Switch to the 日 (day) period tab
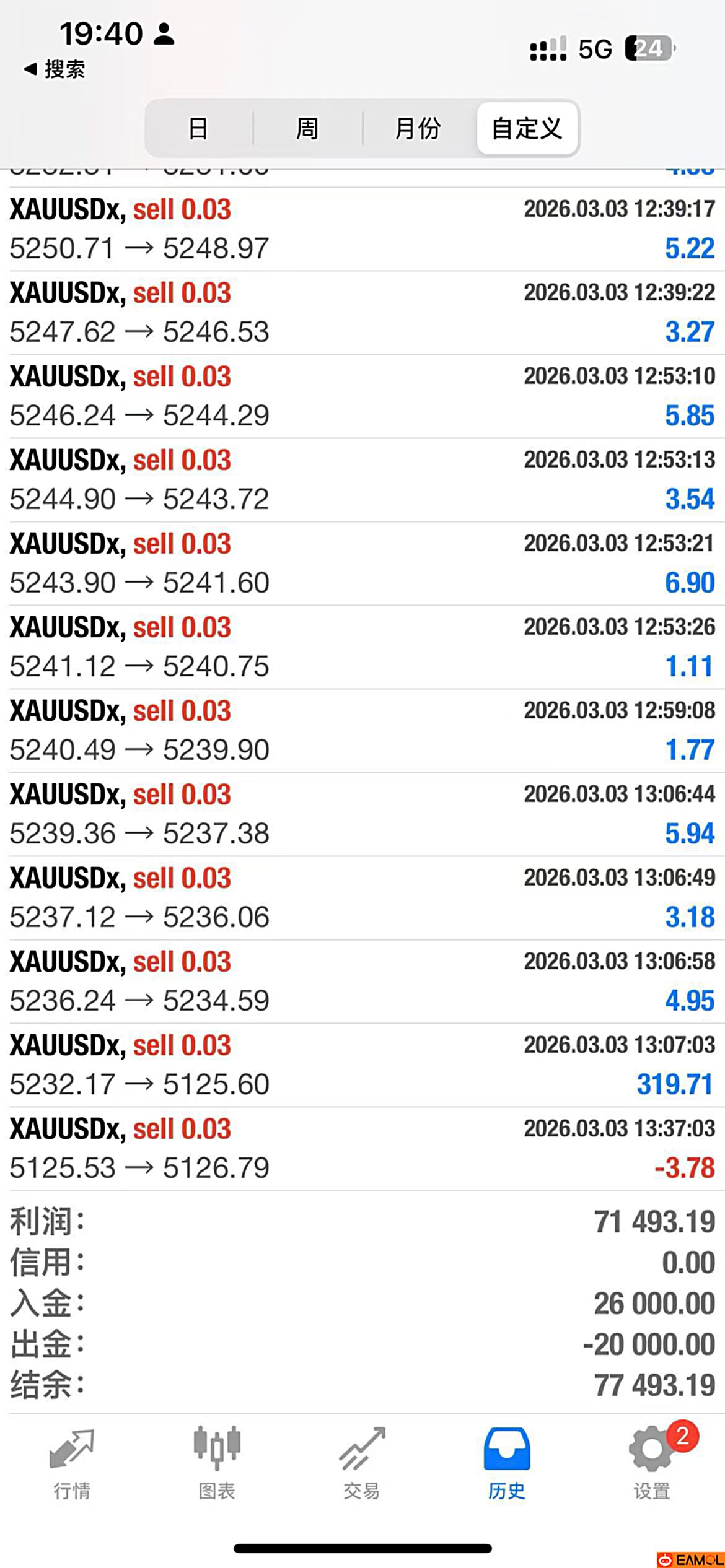The height and width of the screenshot is (1568, 725). click(x=198, y=129)
